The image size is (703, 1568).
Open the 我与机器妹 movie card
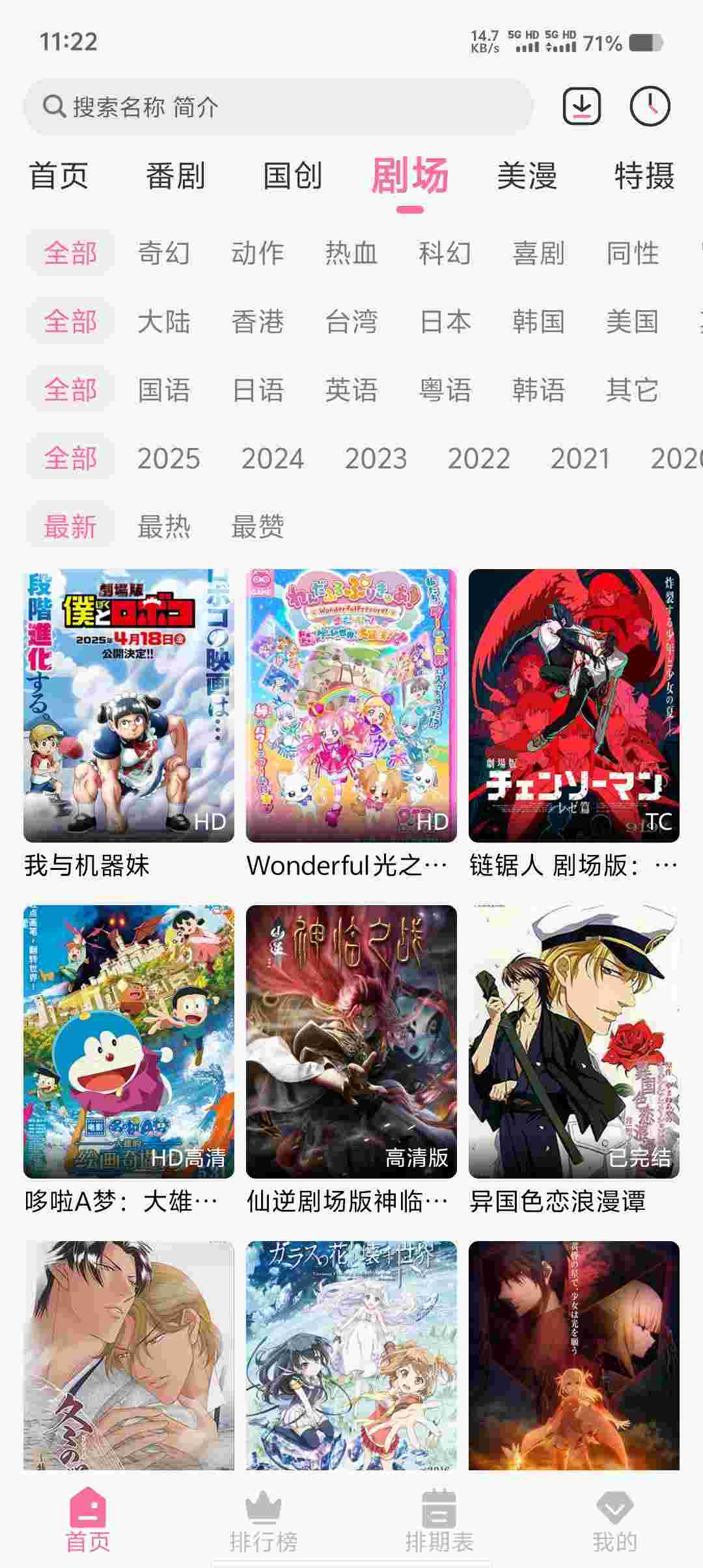coord(129,706)
